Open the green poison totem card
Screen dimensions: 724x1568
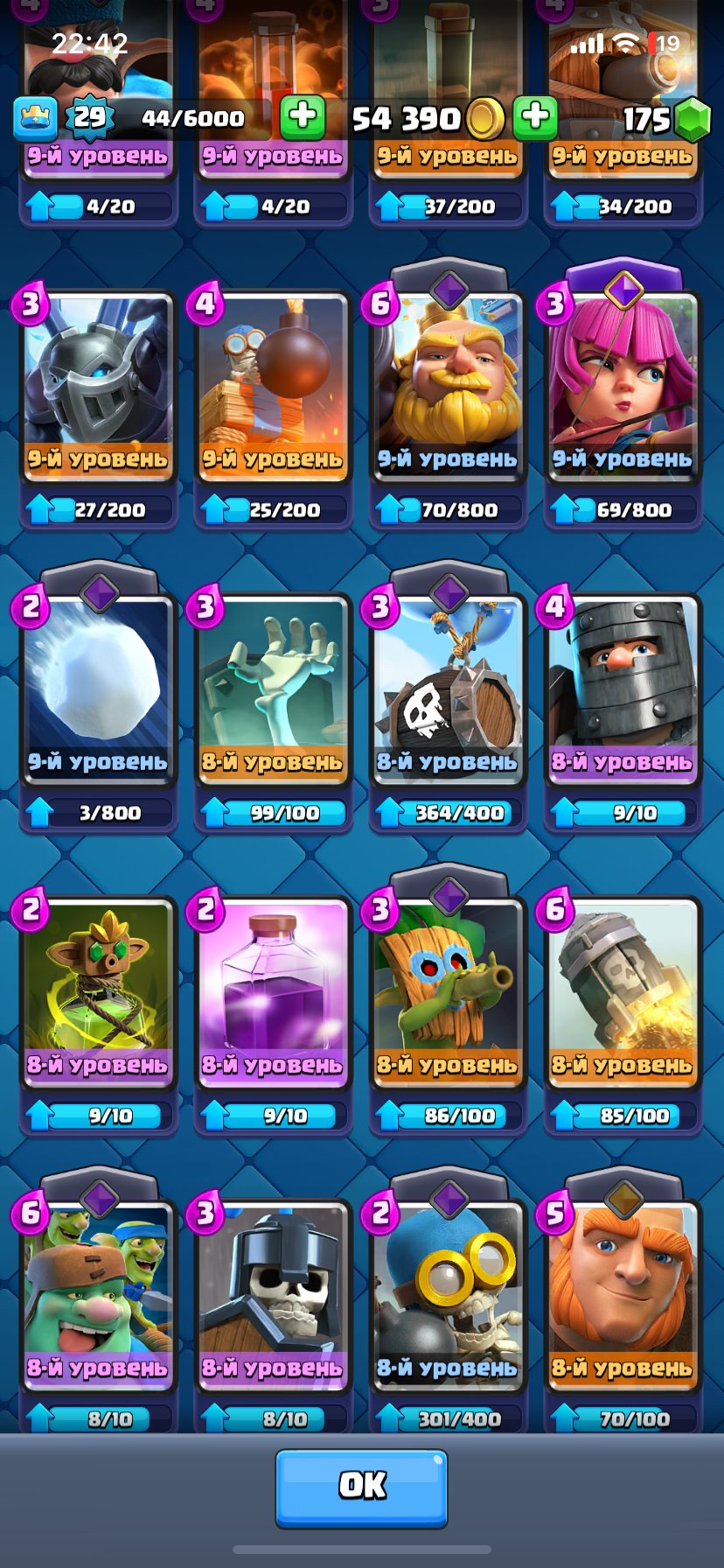tap(98, 989)
